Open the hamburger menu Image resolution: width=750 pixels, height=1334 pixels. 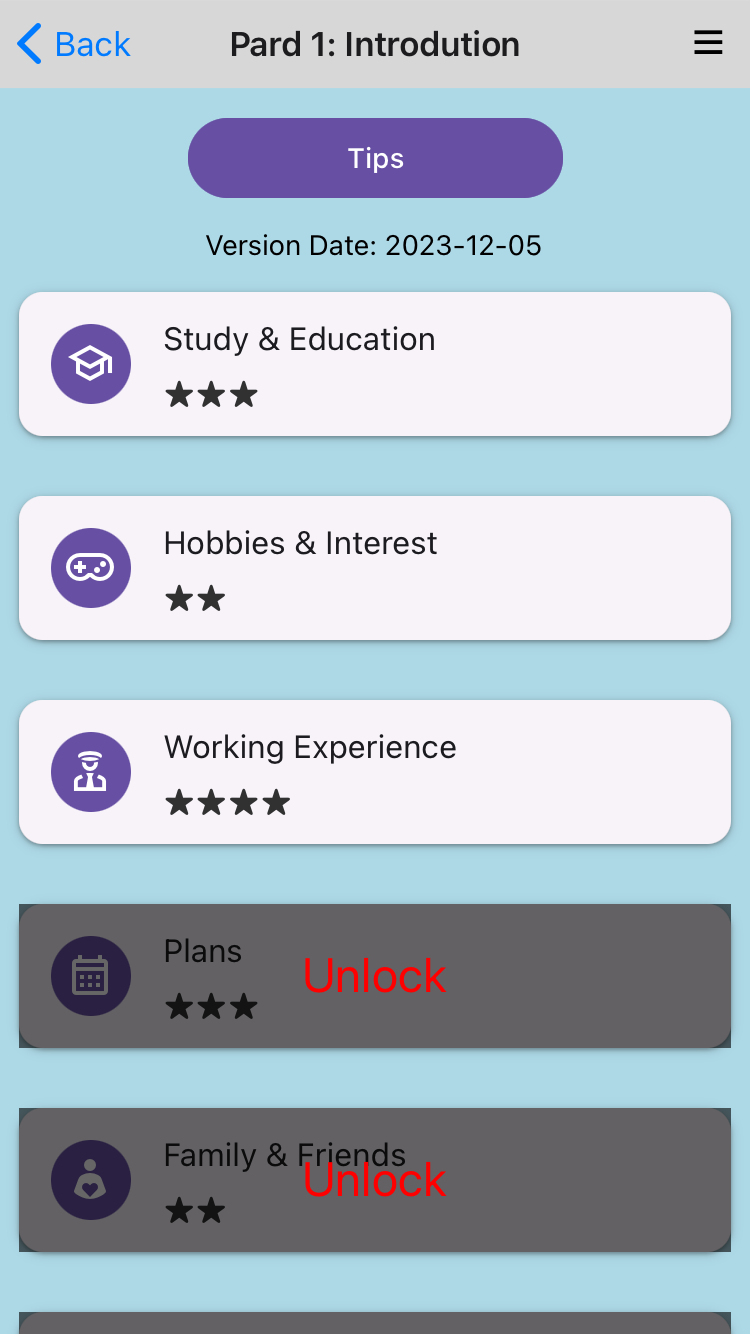pyautogui.click(x=708, y=43)
